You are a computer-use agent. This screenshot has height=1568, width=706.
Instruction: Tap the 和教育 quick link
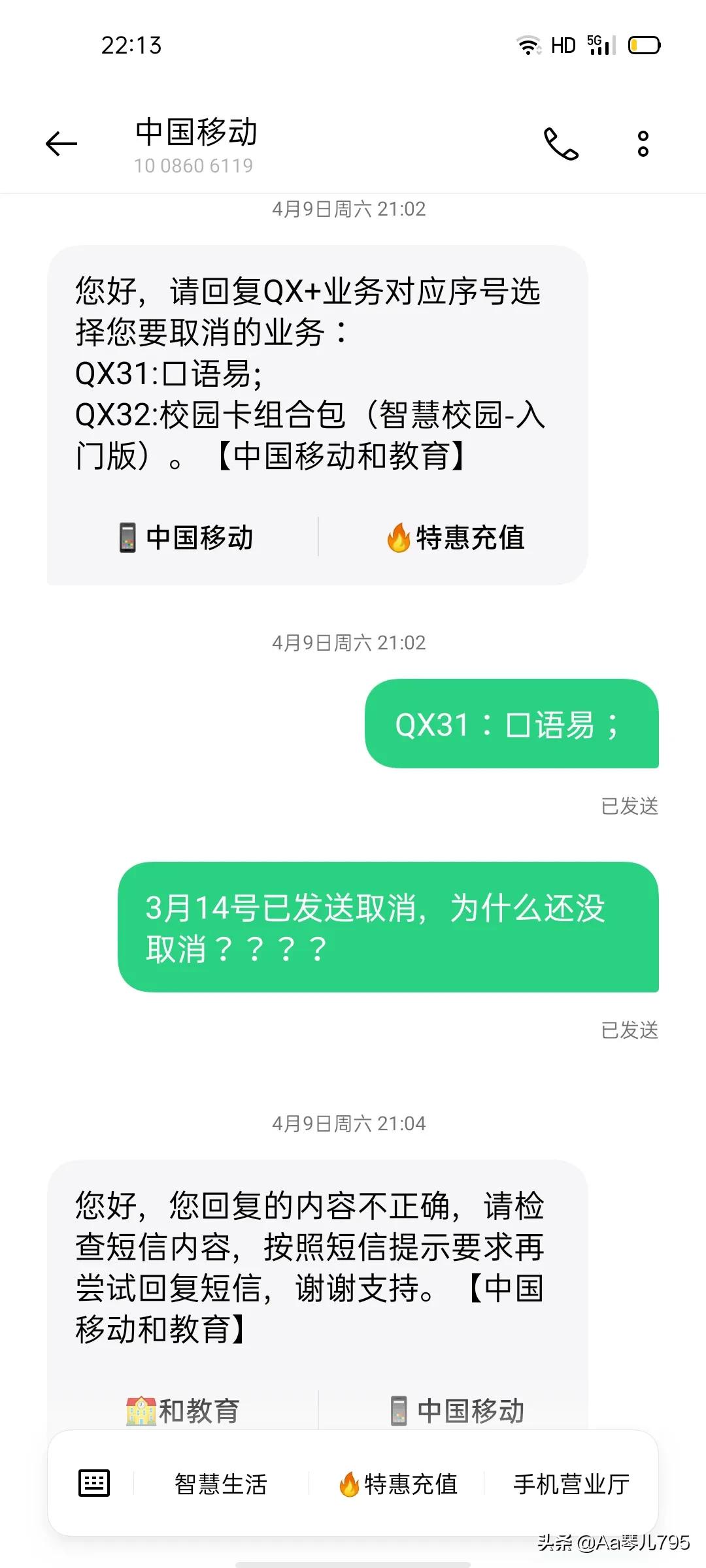tap(182, 1410)
